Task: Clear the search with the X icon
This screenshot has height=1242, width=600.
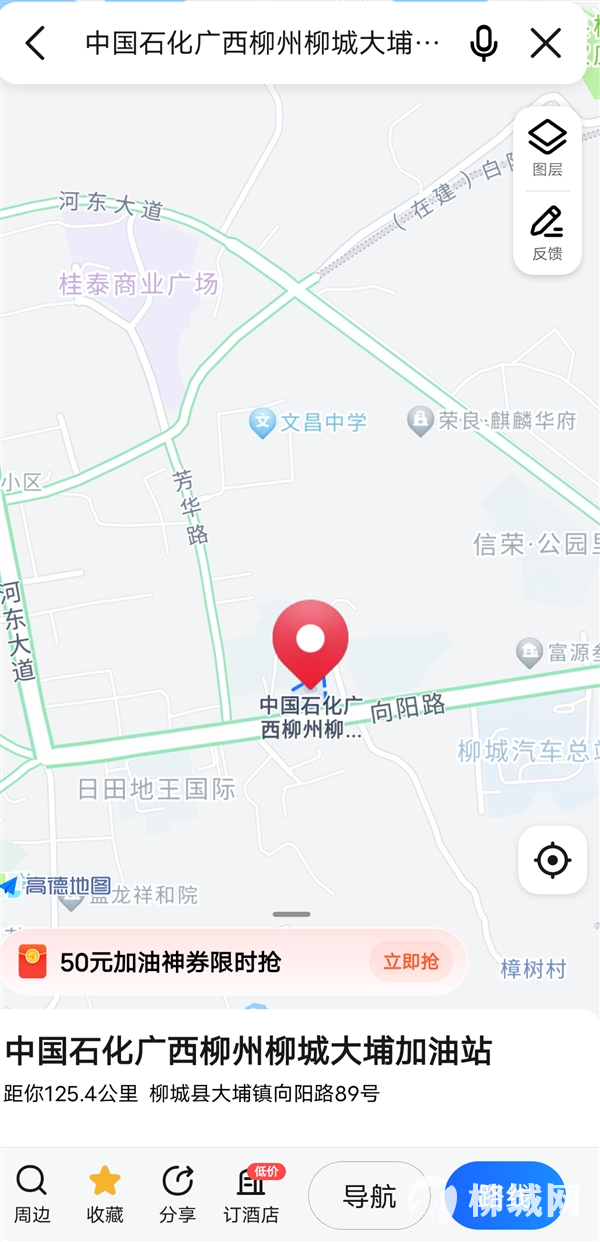Action: click(x=546, y=43)
